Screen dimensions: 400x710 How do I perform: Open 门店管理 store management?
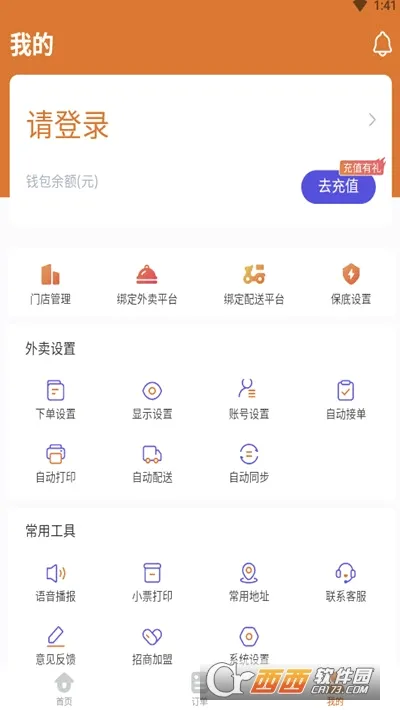click(x=50, y=285)
